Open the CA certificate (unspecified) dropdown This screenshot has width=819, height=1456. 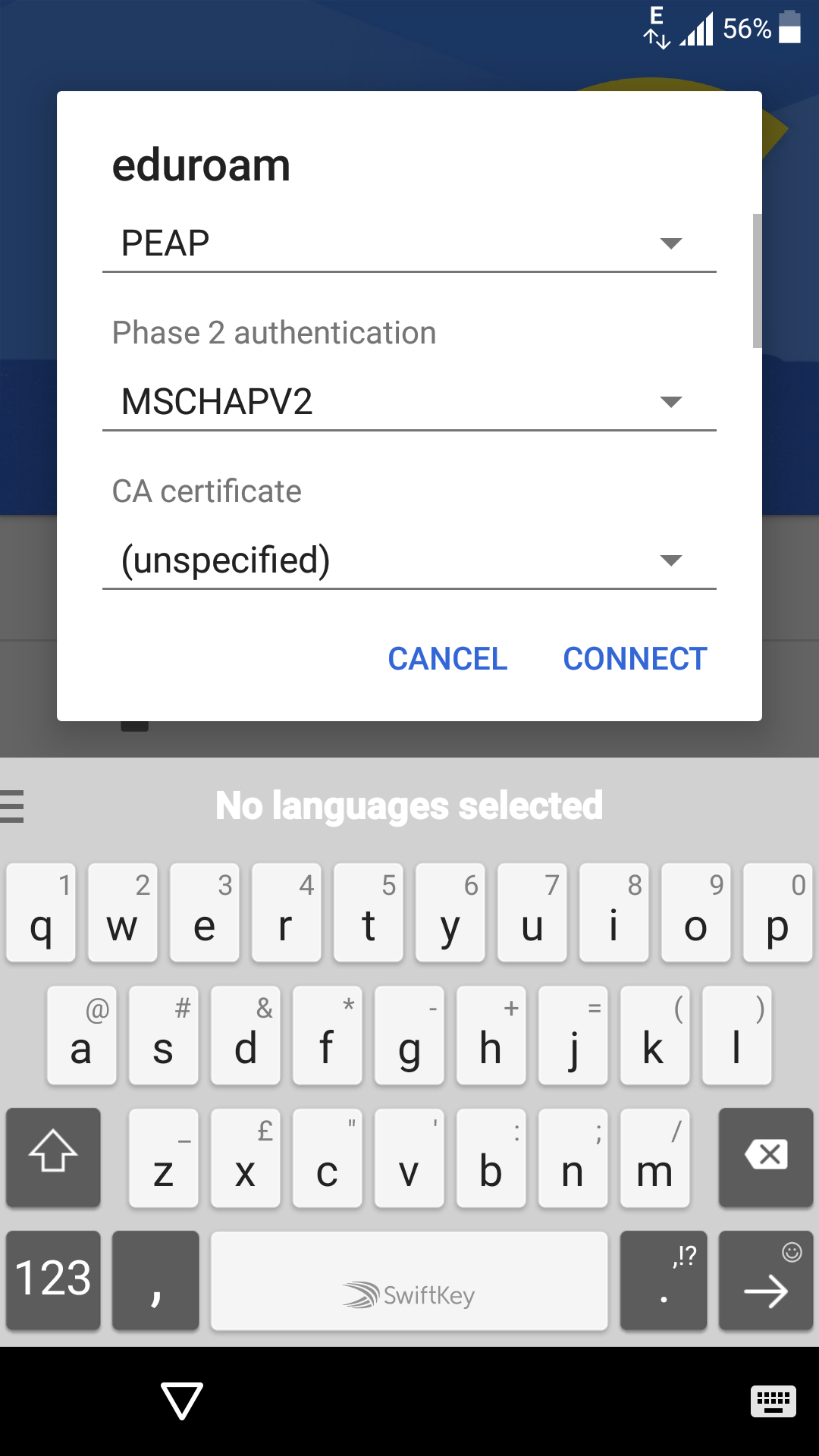click(x=409, y=560)
